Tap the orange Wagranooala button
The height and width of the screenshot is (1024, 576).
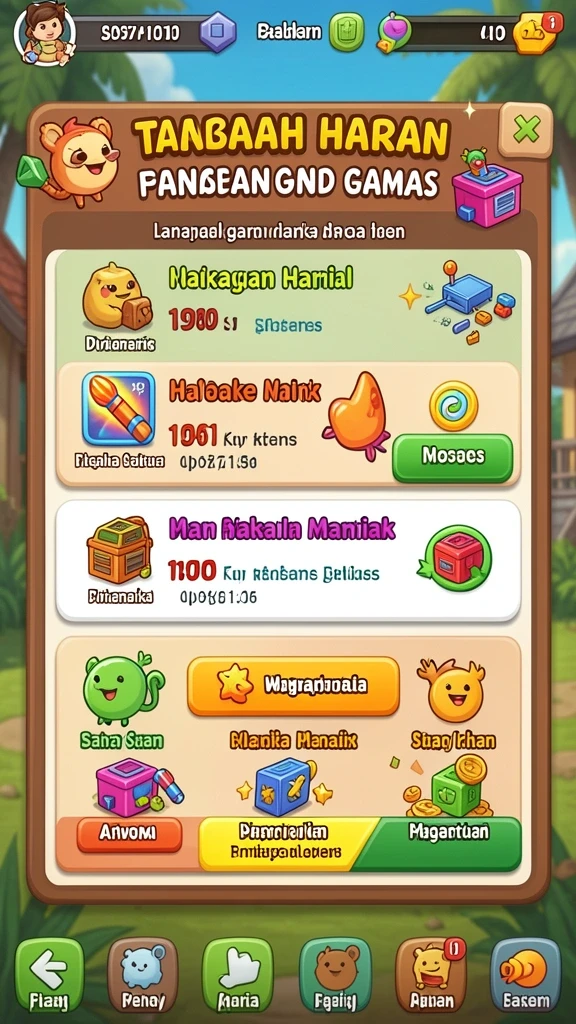[293, 686]
